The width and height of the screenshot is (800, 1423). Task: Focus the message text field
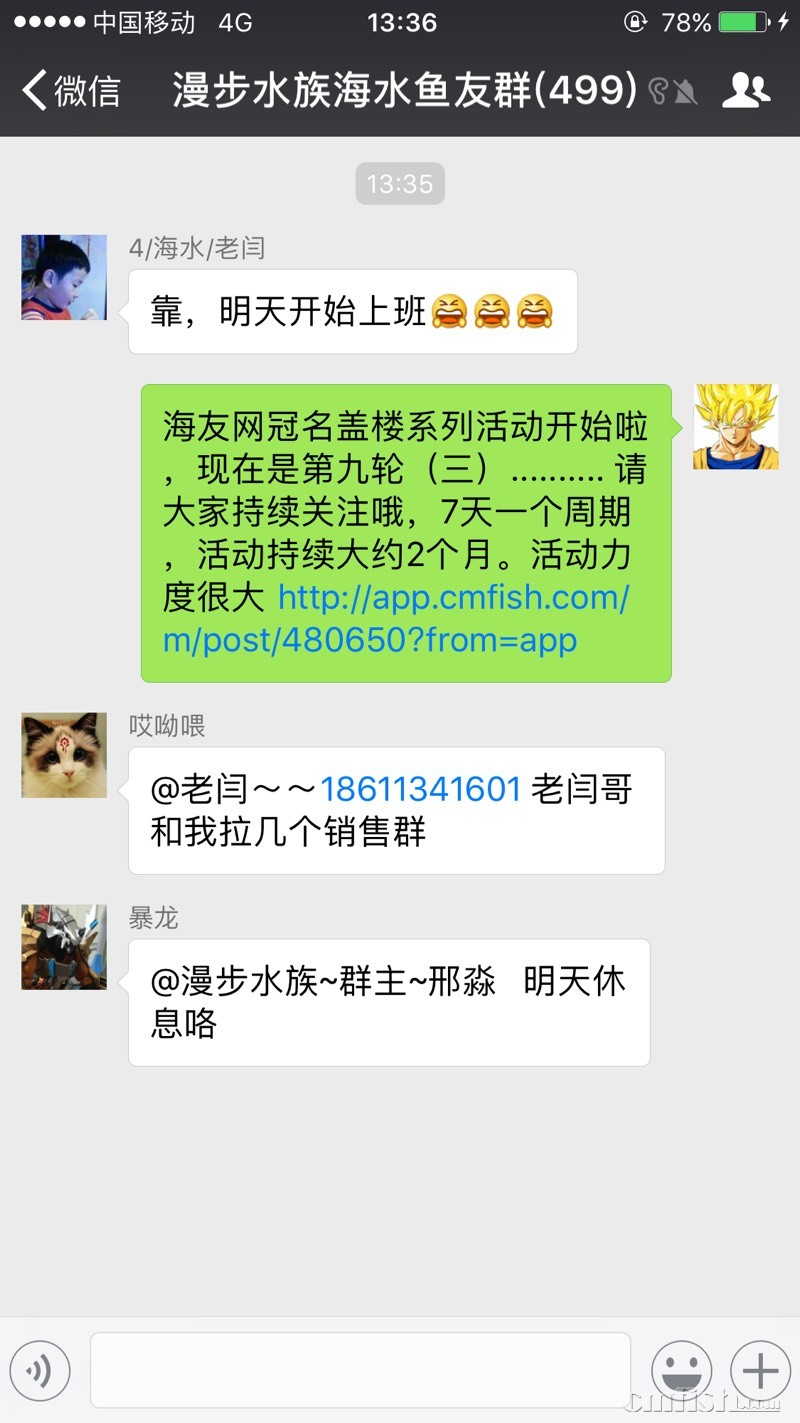[360, 1370]
